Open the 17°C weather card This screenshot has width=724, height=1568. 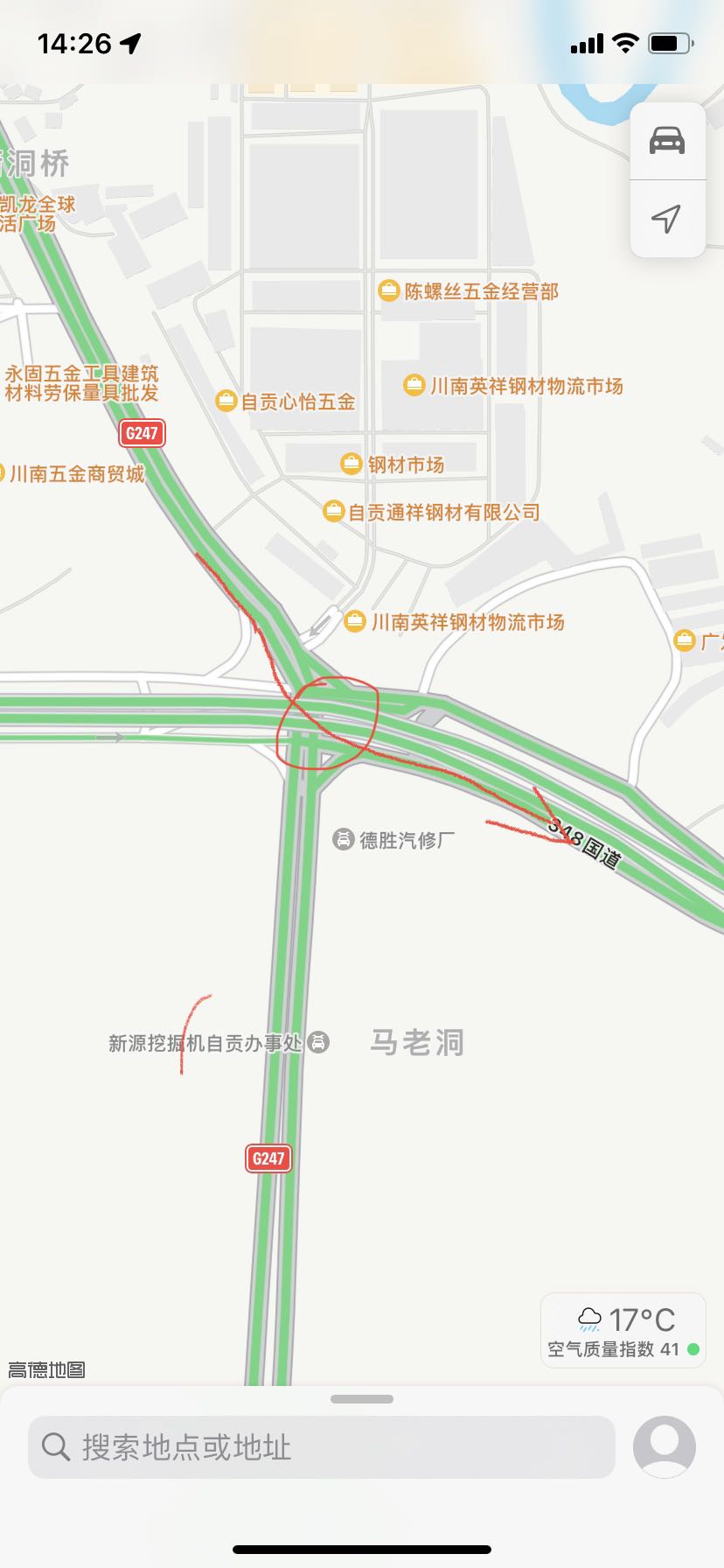pyautogui.click(x=623, y=1330)
